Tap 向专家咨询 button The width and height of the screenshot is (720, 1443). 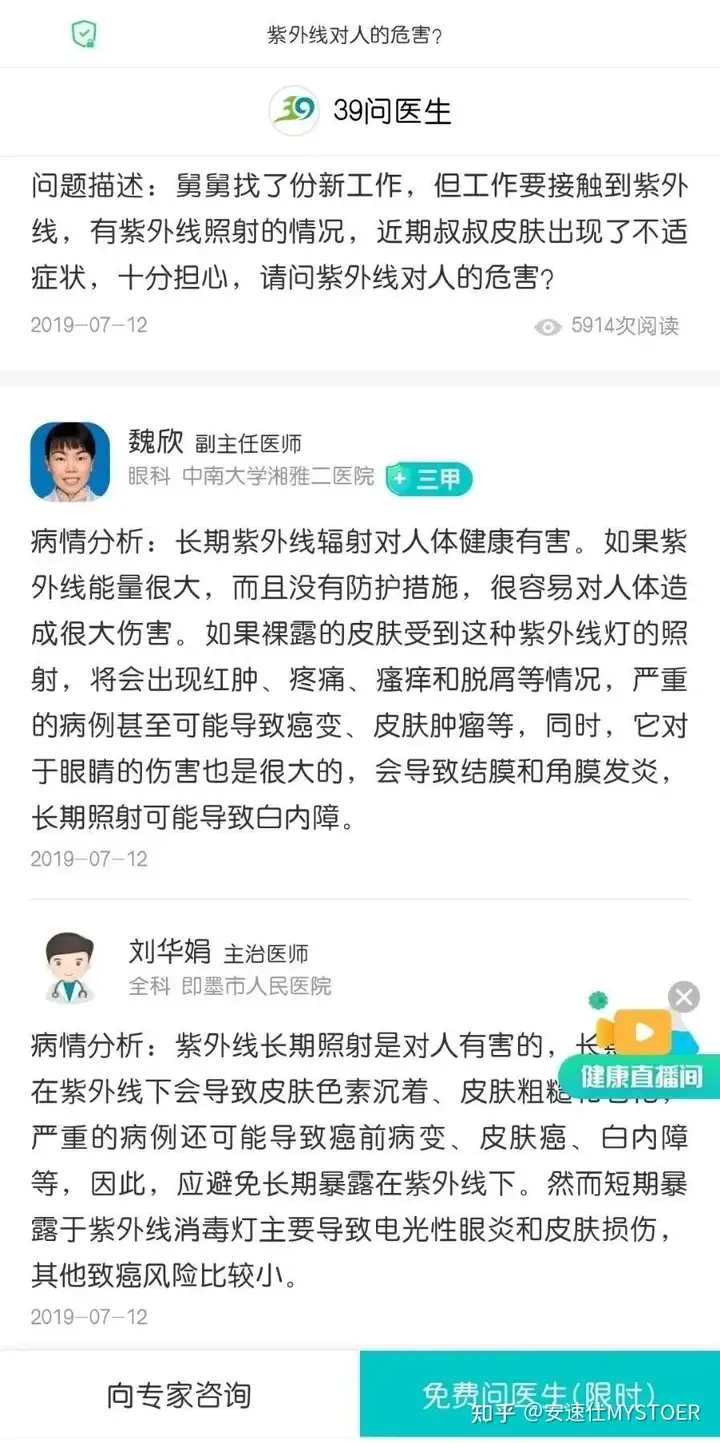[180, 1395]
